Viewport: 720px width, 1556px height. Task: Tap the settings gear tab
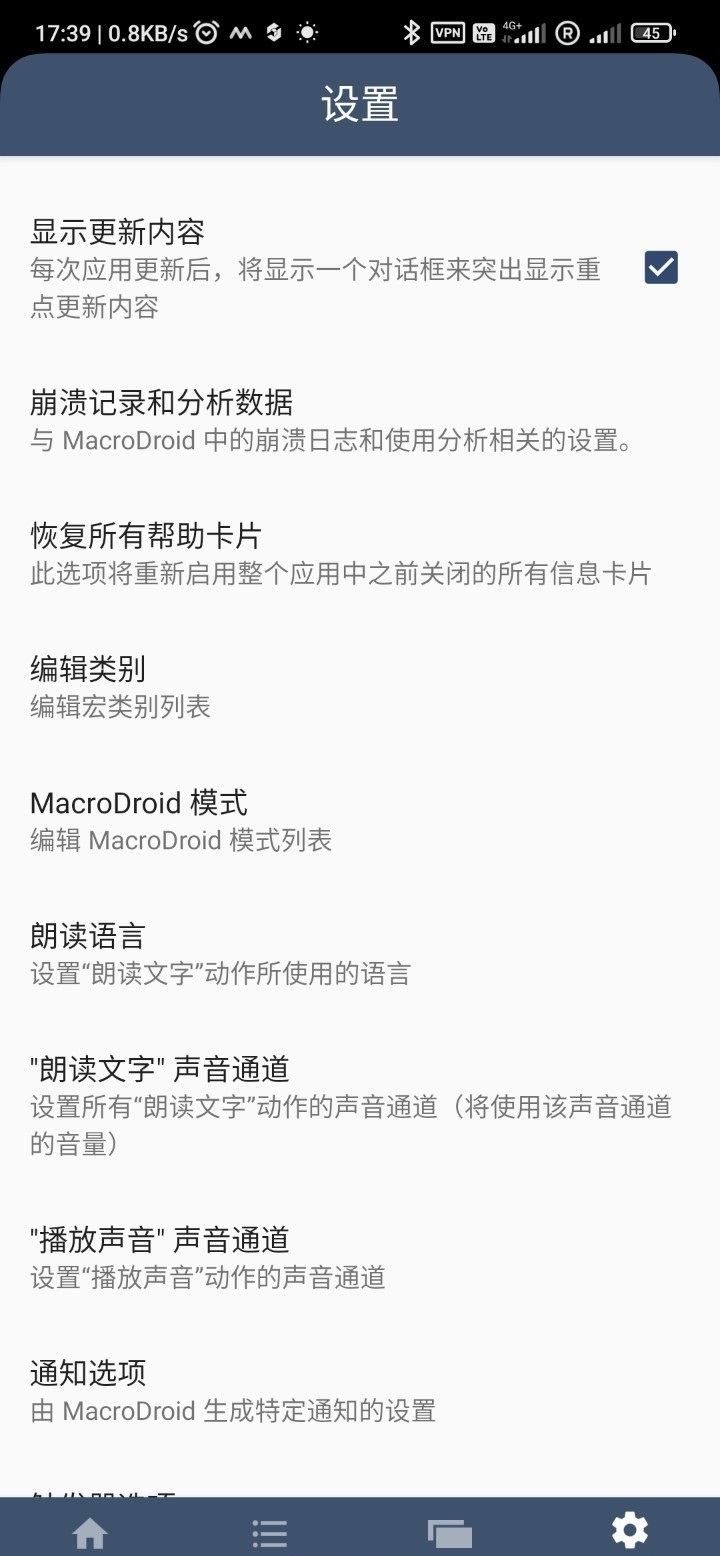click(630, 1529)
